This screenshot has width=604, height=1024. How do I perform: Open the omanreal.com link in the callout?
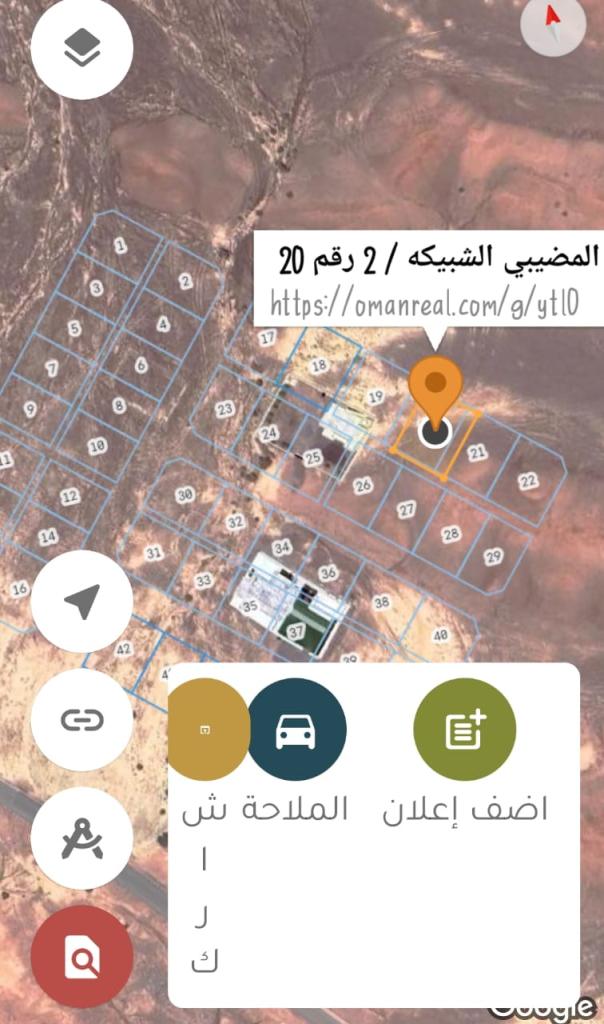point(425,302)
